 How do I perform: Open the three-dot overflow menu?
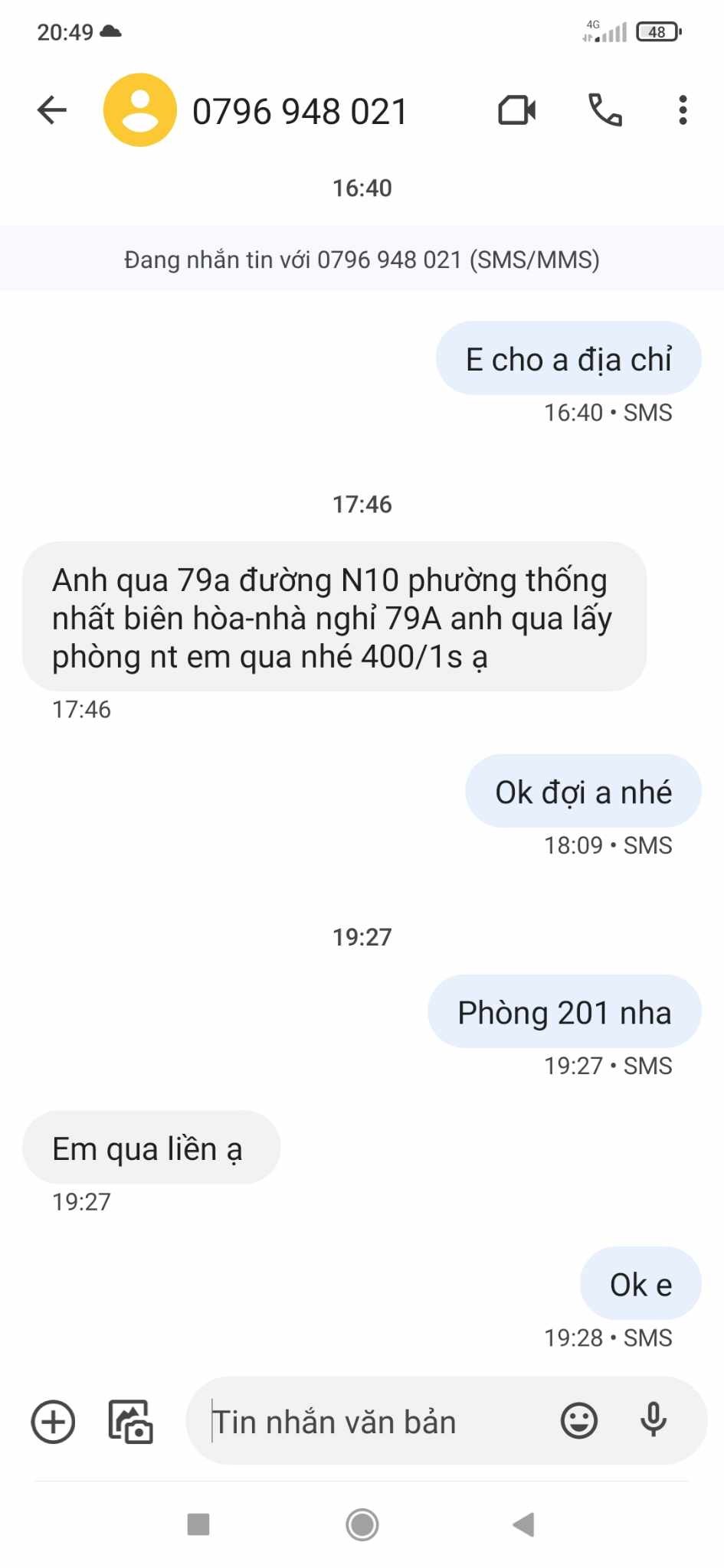tap(683, 110)
